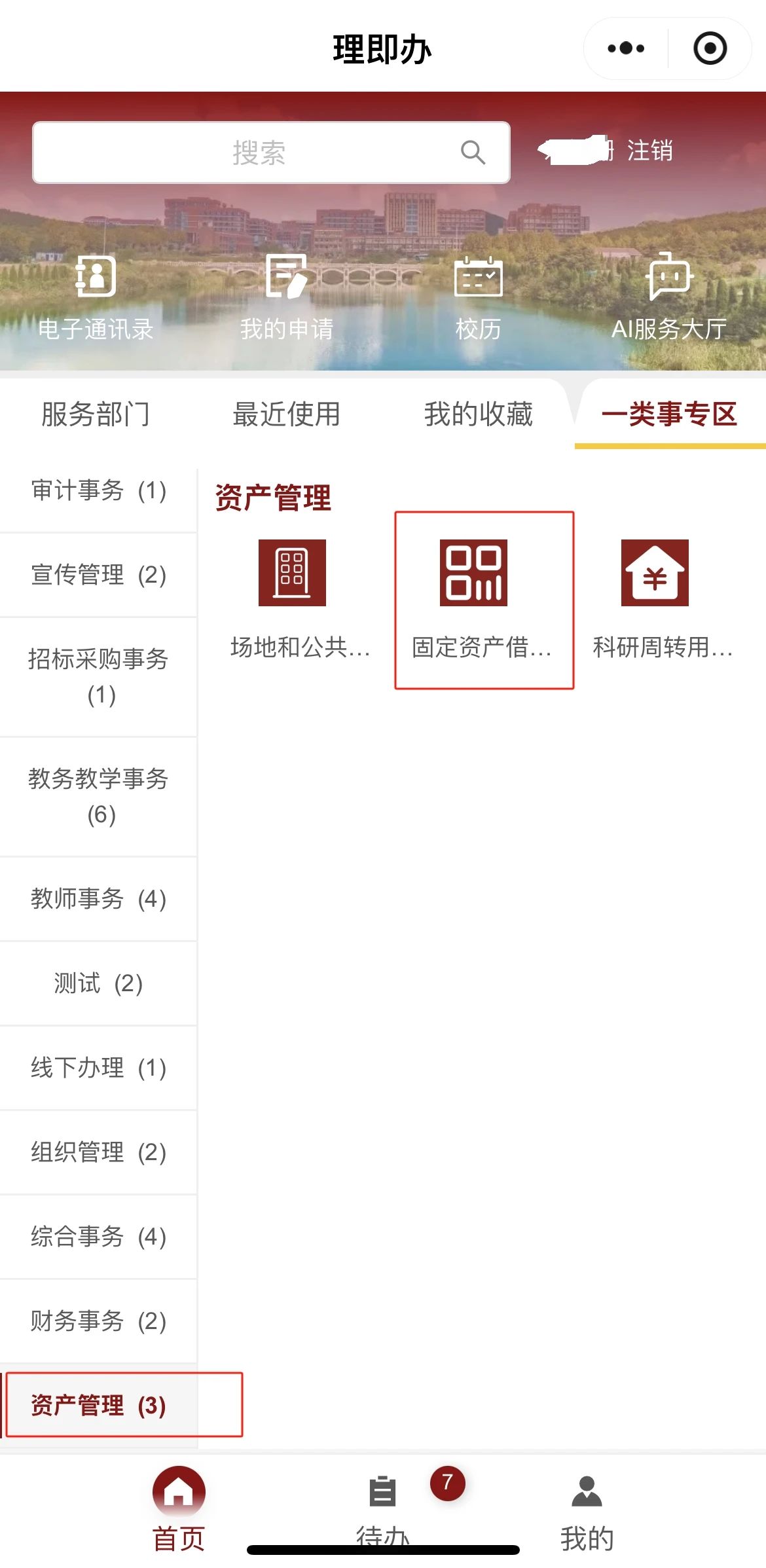Select 教务教学事务 category
The image size is (766, 1568).
click(98, 796)
